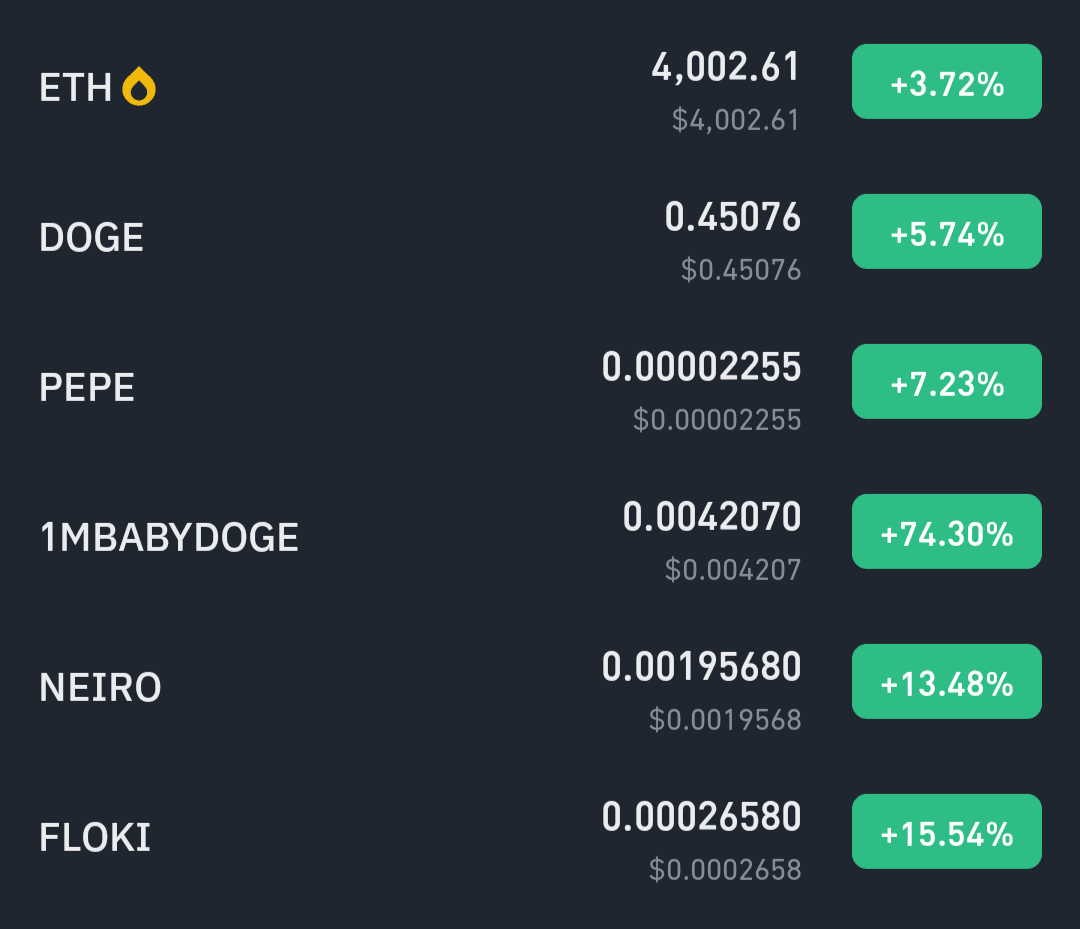
Task: Open the ETH market row
Action: 75,88
